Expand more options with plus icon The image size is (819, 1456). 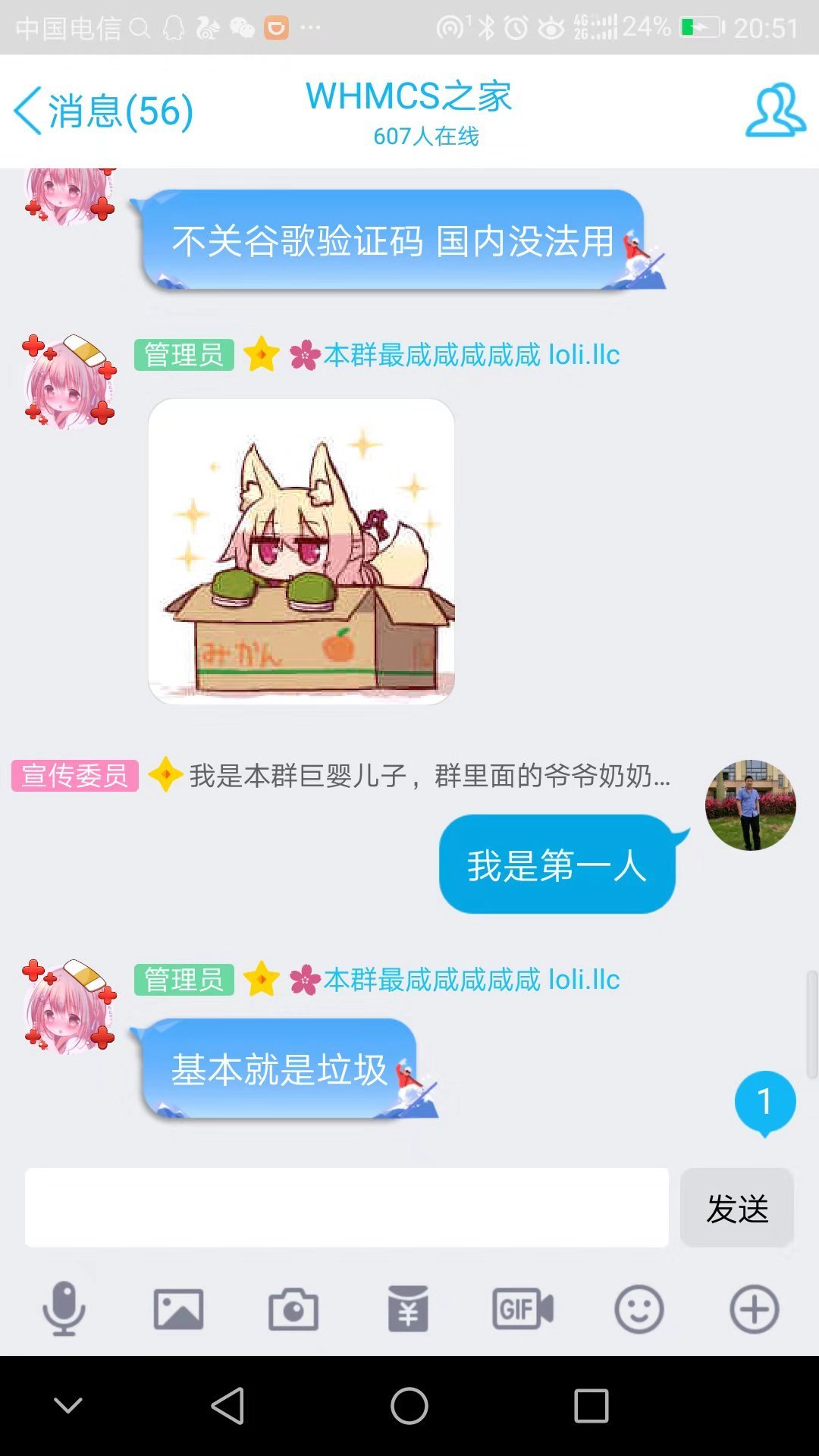click(754, 1309)
